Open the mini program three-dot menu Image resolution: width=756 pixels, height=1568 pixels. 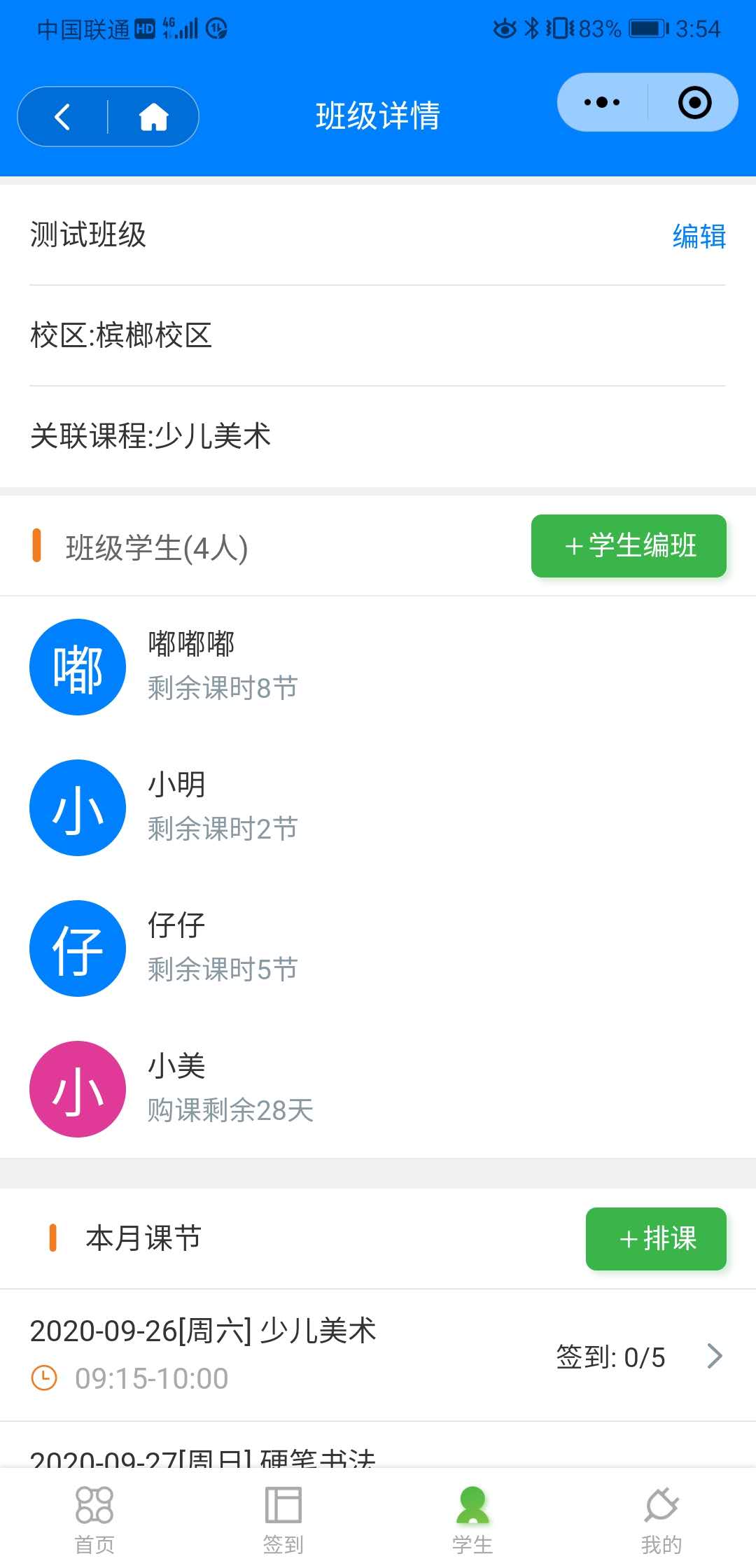point(602,102)
